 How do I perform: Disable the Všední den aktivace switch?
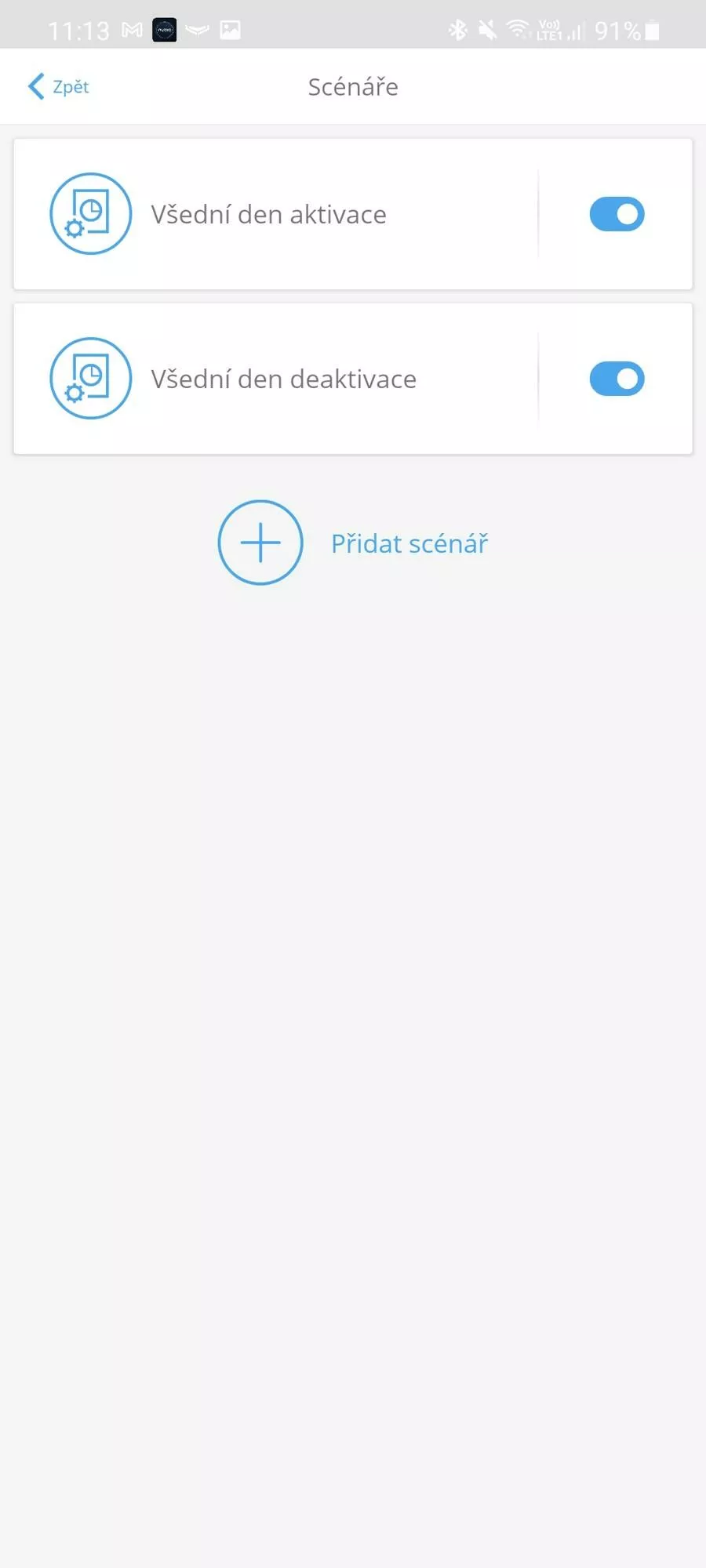click(617, 214)
